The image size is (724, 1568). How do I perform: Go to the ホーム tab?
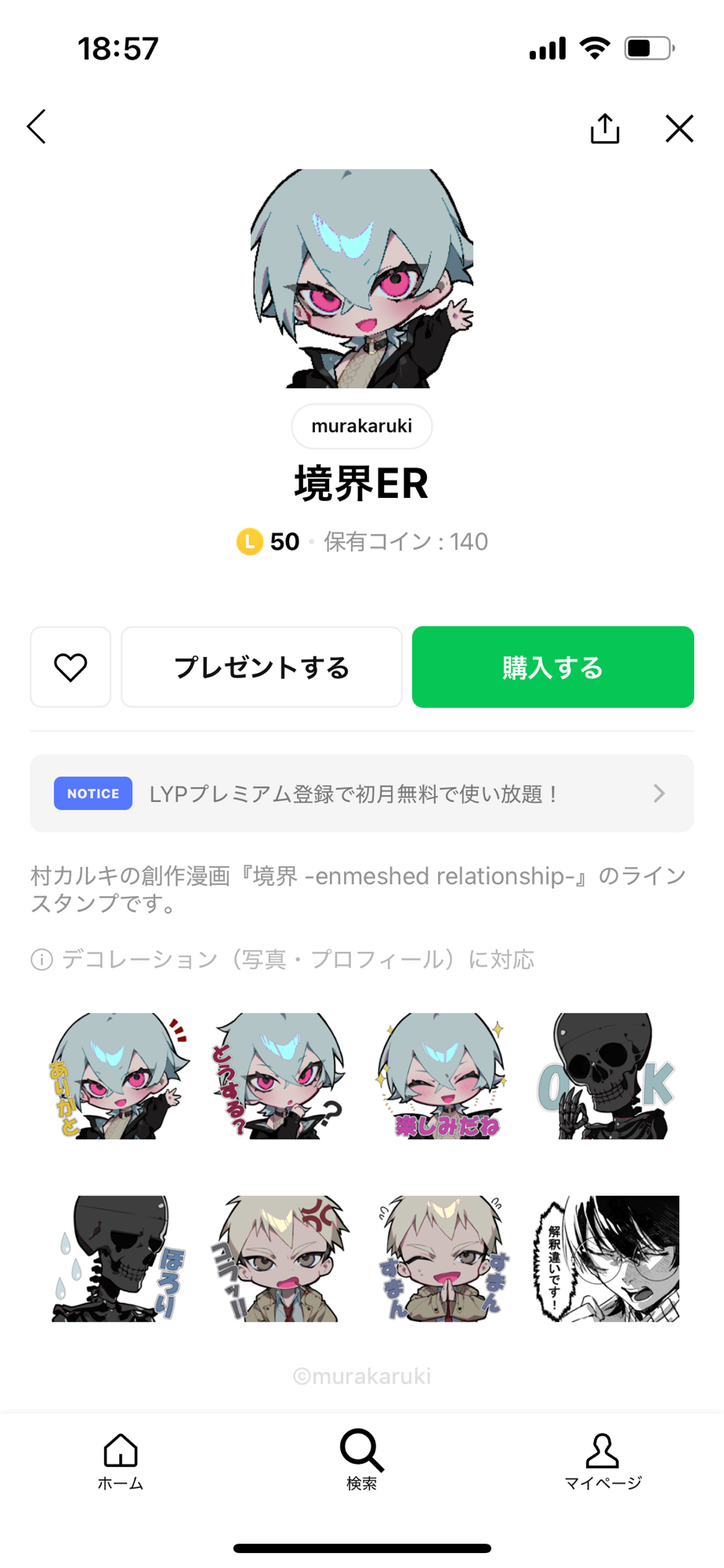point(121,1460)
